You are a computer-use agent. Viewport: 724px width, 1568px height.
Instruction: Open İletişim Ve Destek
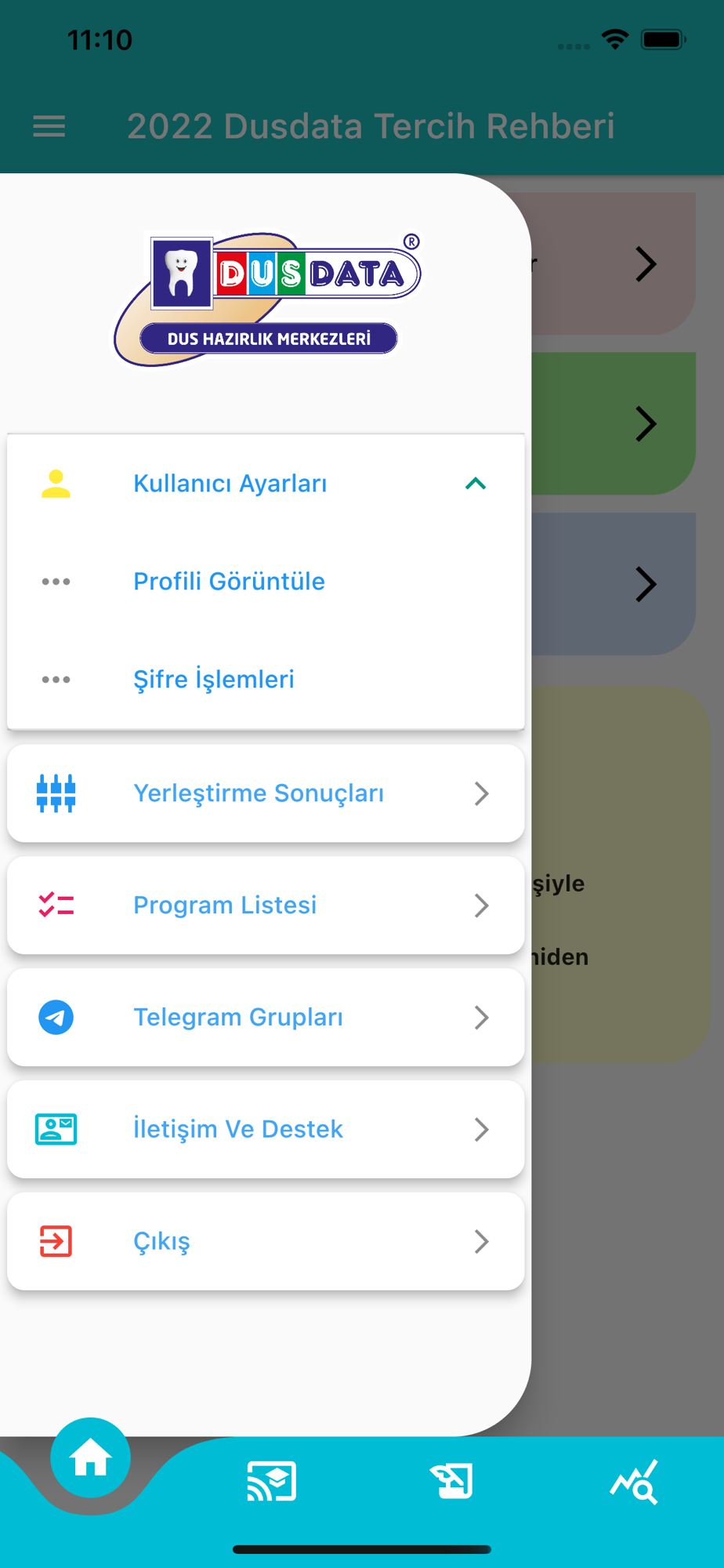[266, 1129]
